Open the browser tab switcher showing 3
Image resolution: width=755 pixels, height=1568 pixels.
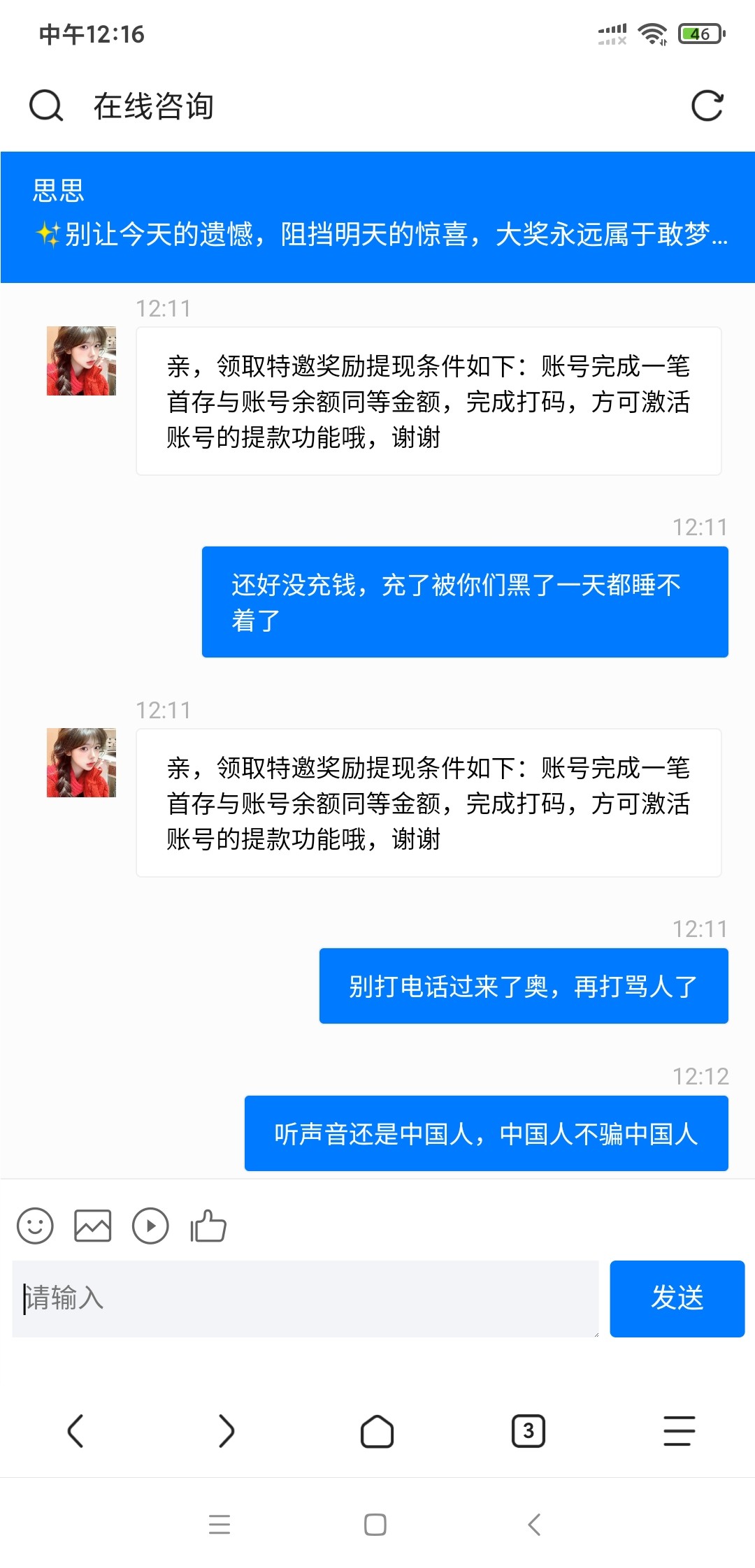click(528, 1431)
